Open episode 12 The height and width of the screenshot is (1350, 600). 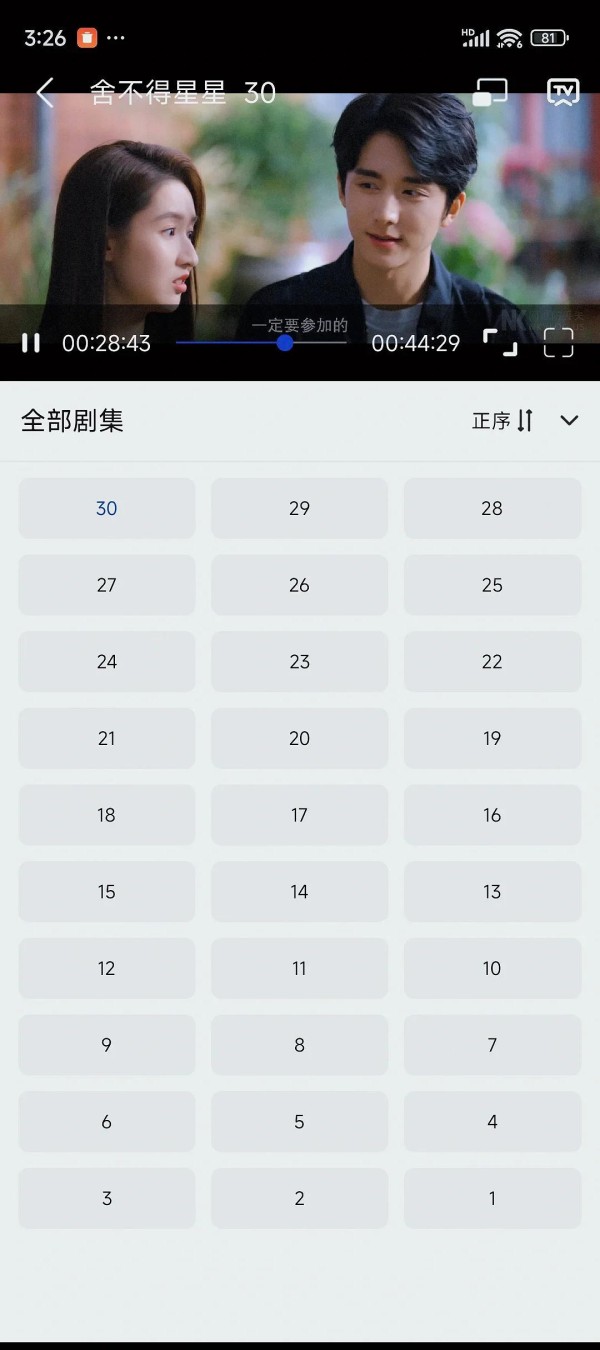(107, 968)
